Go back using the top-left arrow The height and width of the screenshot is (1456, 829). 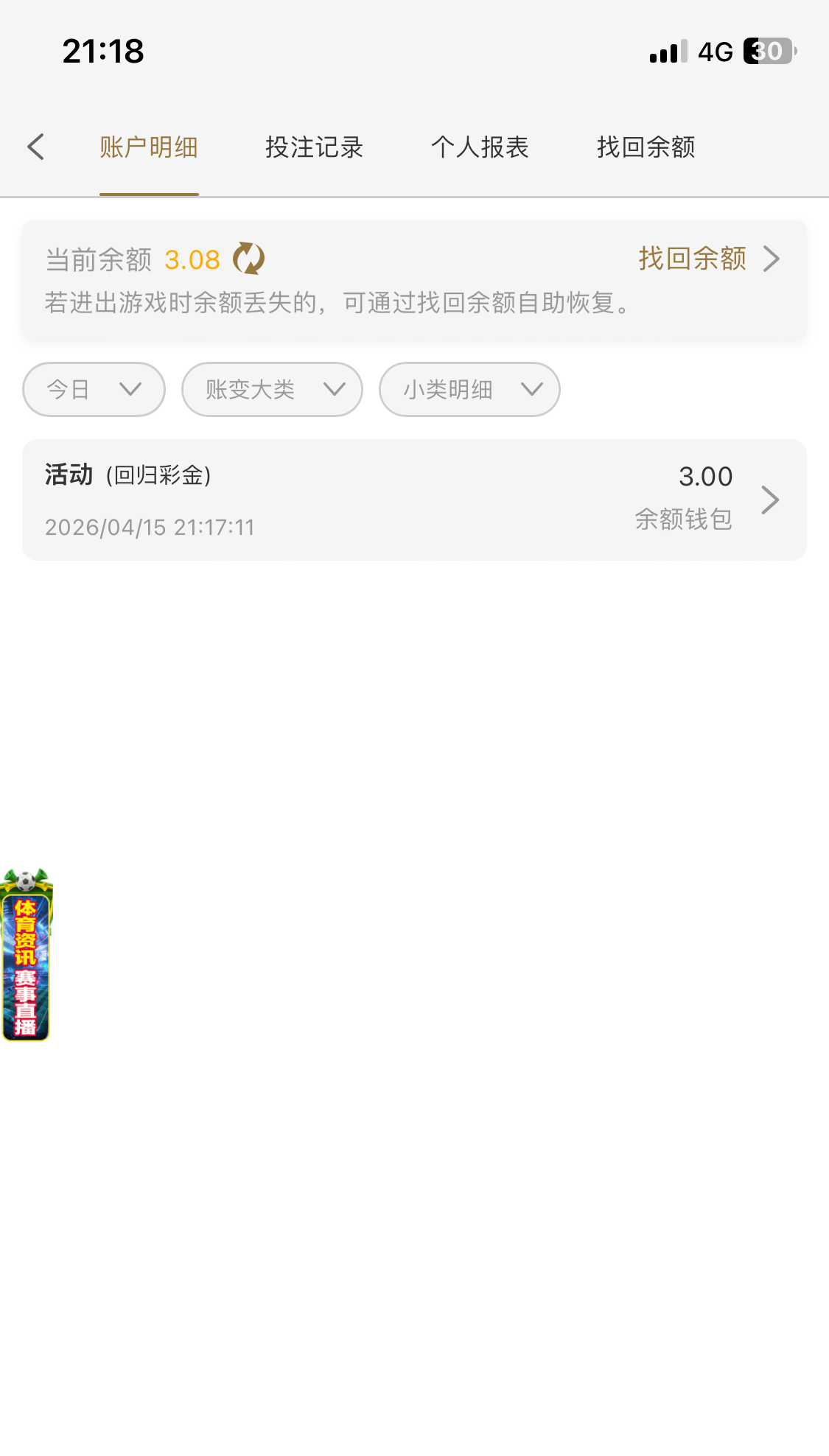36,147
